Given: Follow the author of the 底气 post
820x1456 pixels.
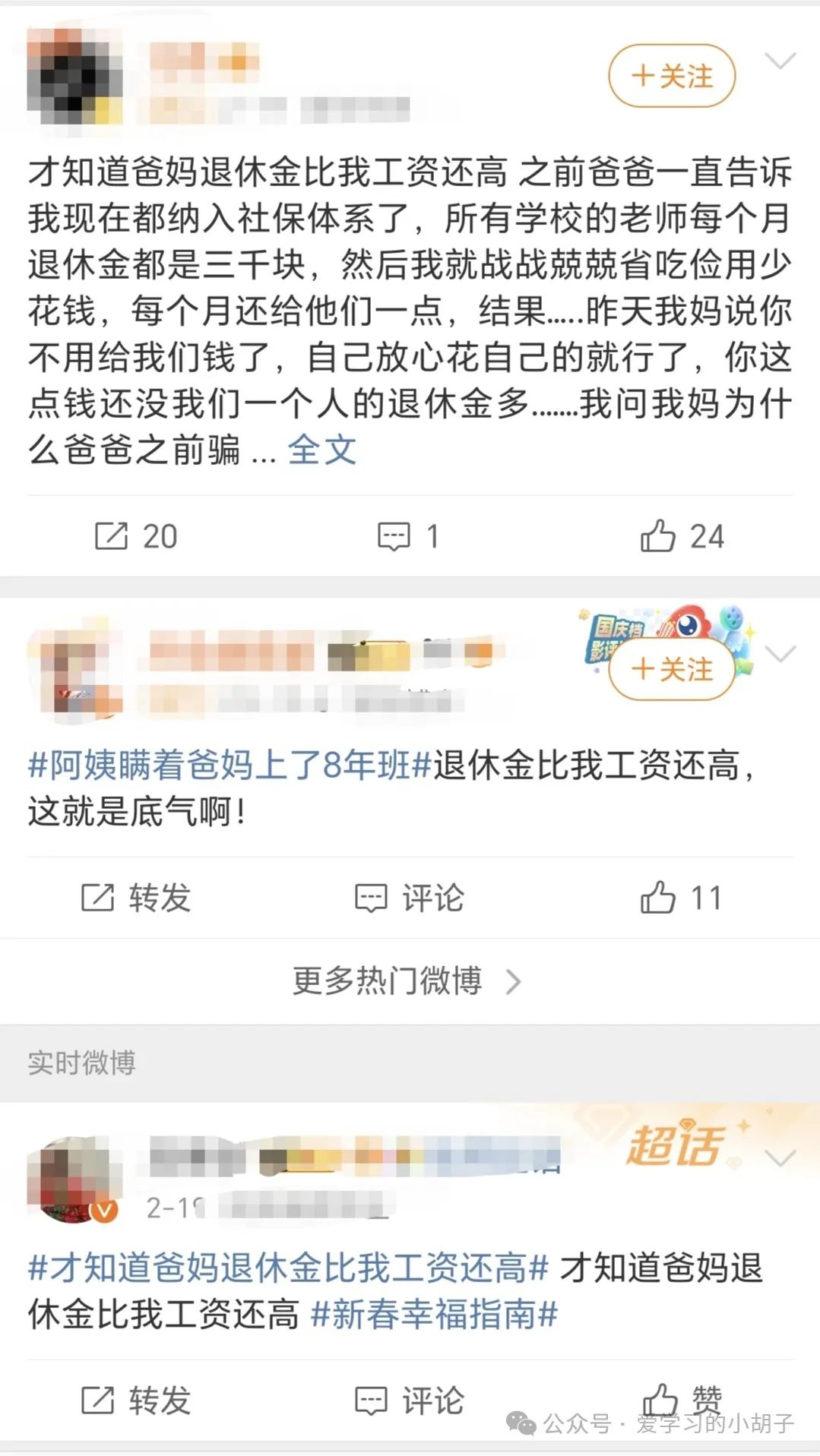Looking at the screenshot, I should click(x=672, y=669).
